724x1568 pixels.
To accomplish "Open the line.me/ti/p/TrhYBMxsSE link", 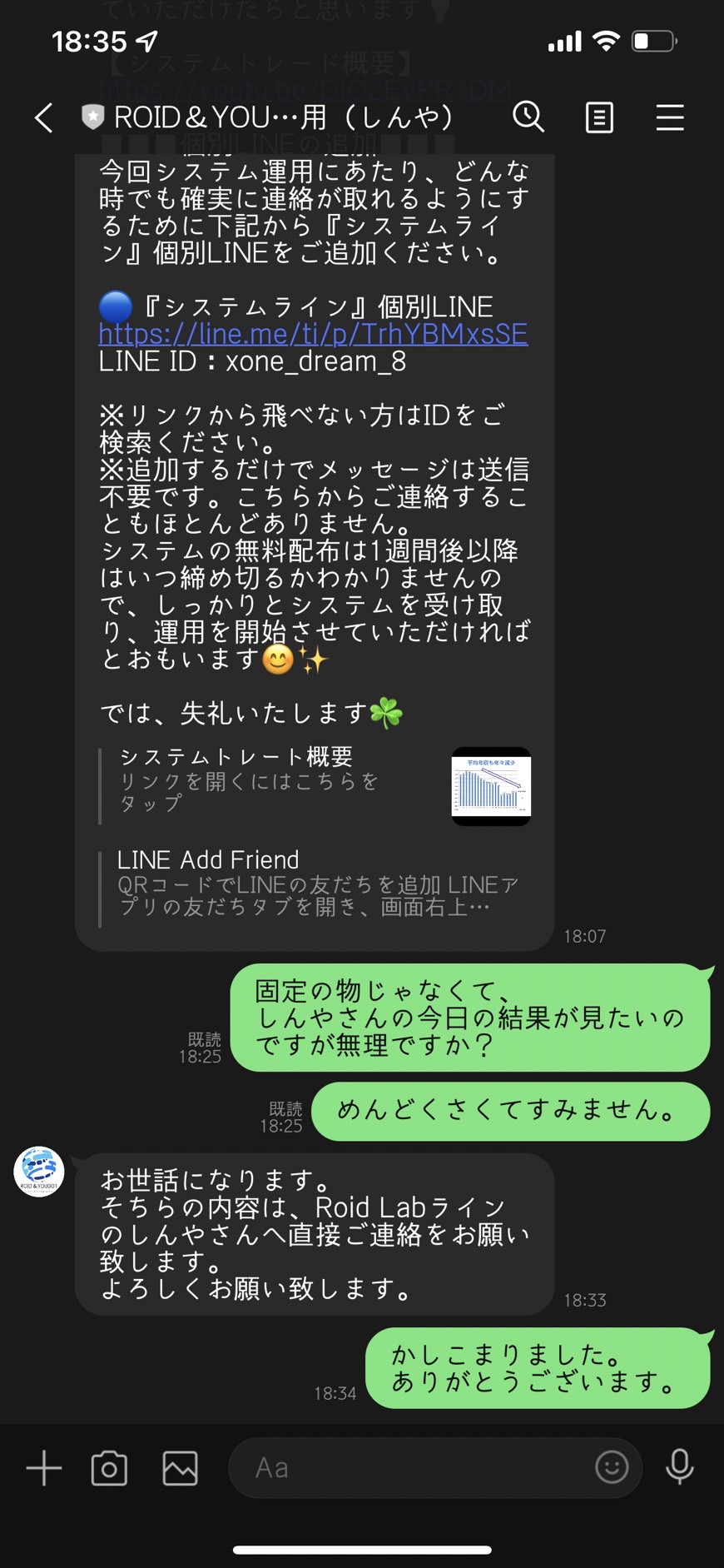I will click(313, 334).
